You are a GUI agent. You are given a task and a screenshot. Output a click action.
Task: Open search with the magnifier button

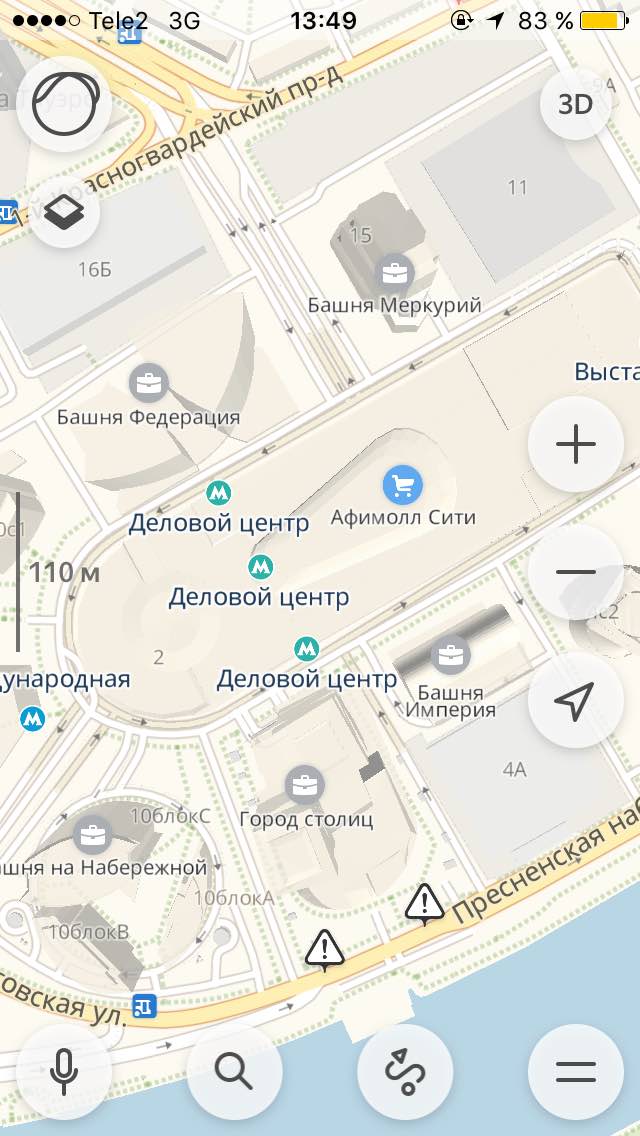pos(235,1072)
